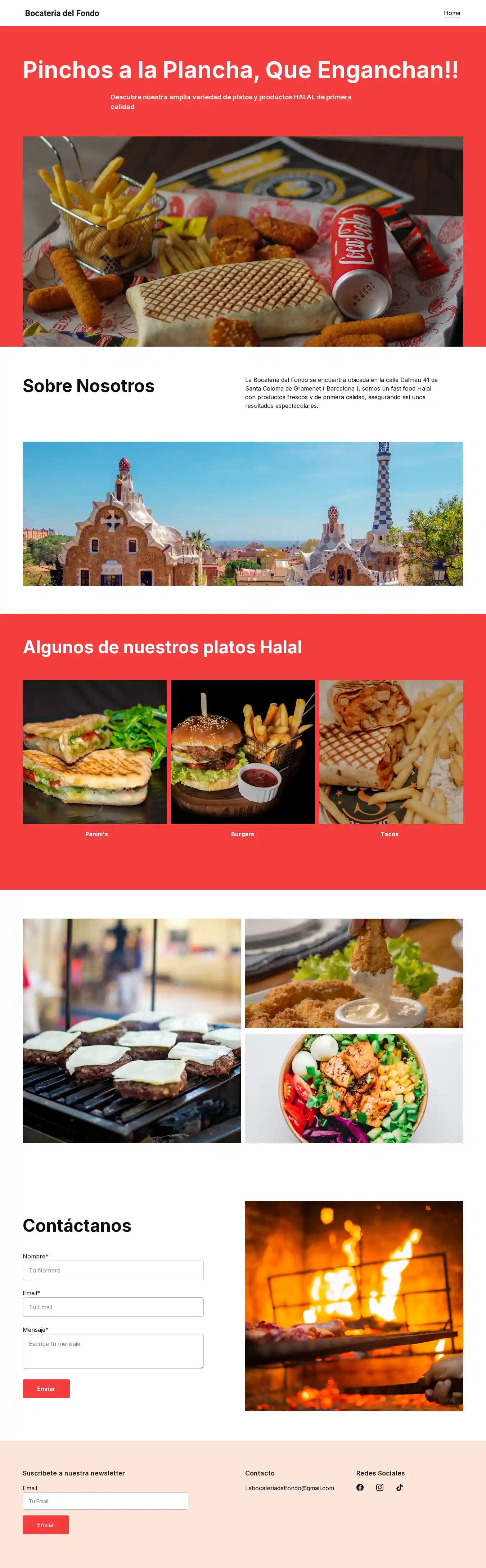Focus the Nombre field in contact form

pos(113,1270)
